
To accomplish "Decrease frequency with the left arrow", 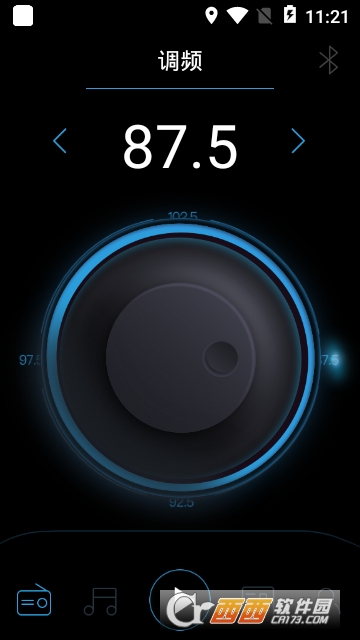I will [x=60, y=141].
